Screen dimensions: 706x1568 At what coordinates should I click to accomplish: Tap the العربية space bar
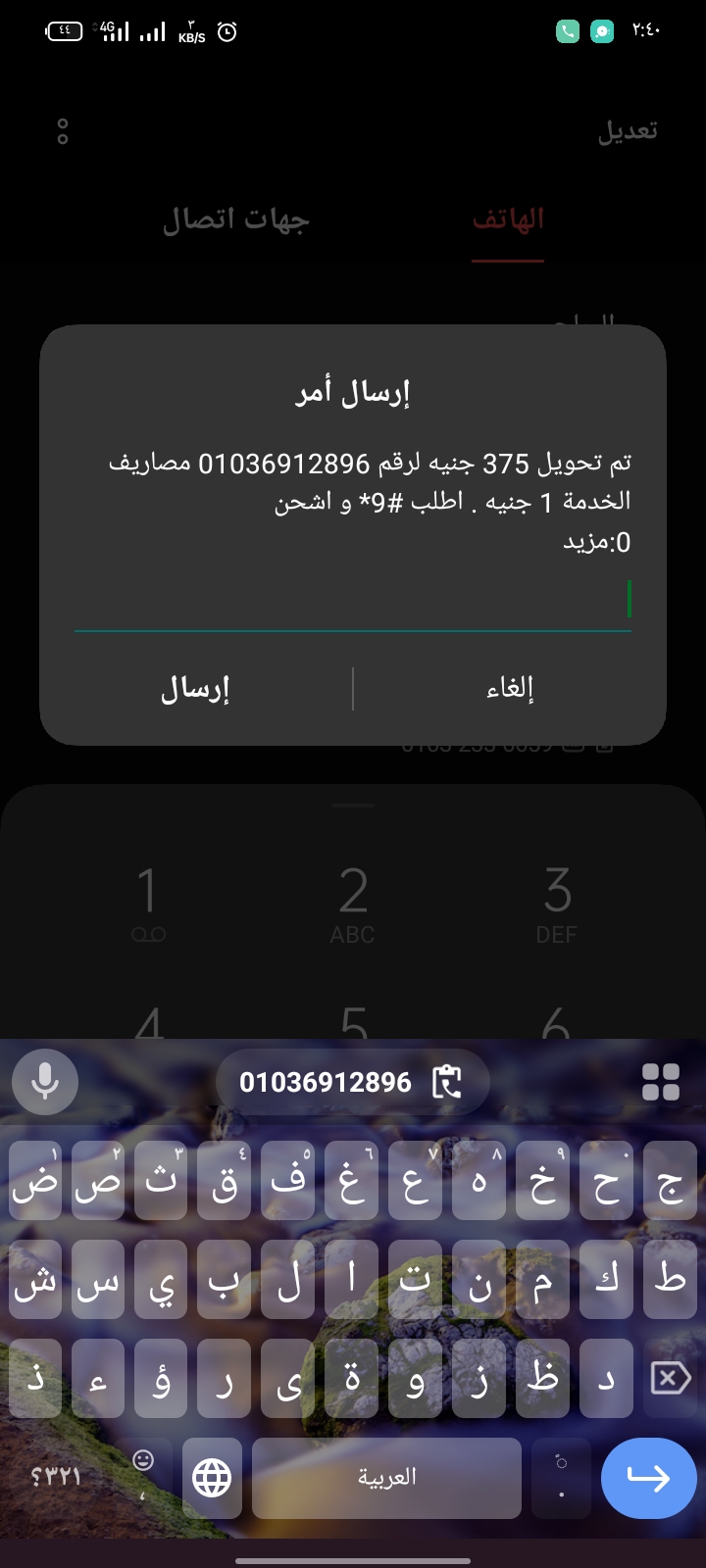386,1477
